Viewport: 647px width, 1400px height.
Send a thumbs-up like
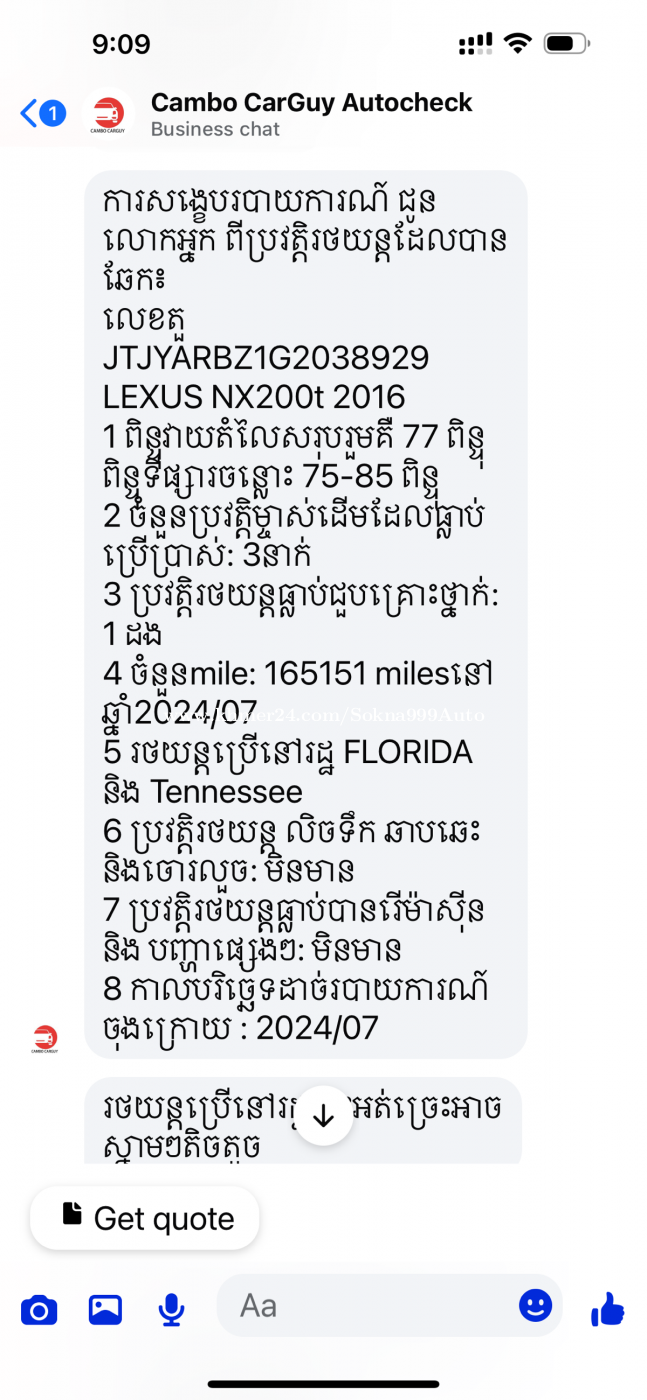607,1308
